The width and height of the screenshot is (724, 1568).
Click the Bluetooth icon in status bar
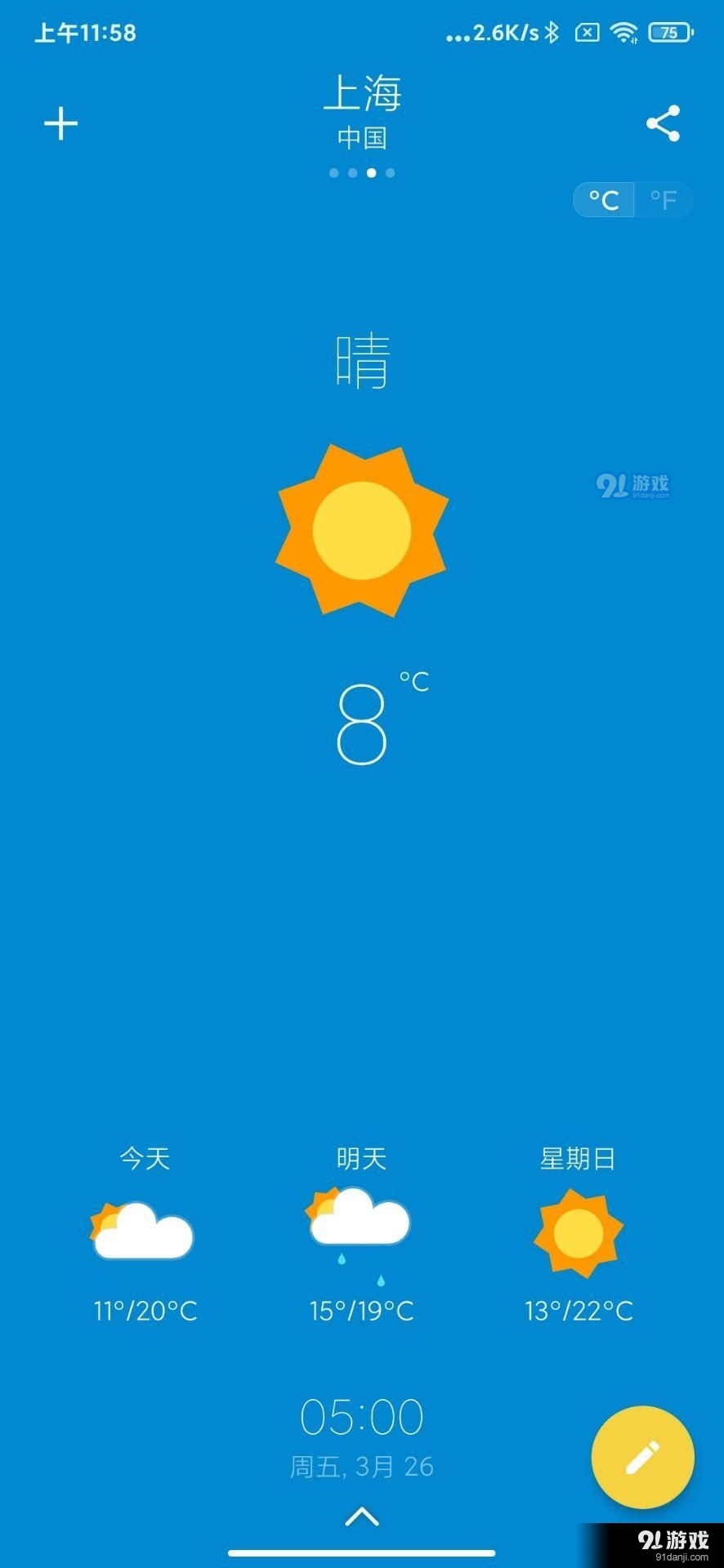[x=552, y=31]
